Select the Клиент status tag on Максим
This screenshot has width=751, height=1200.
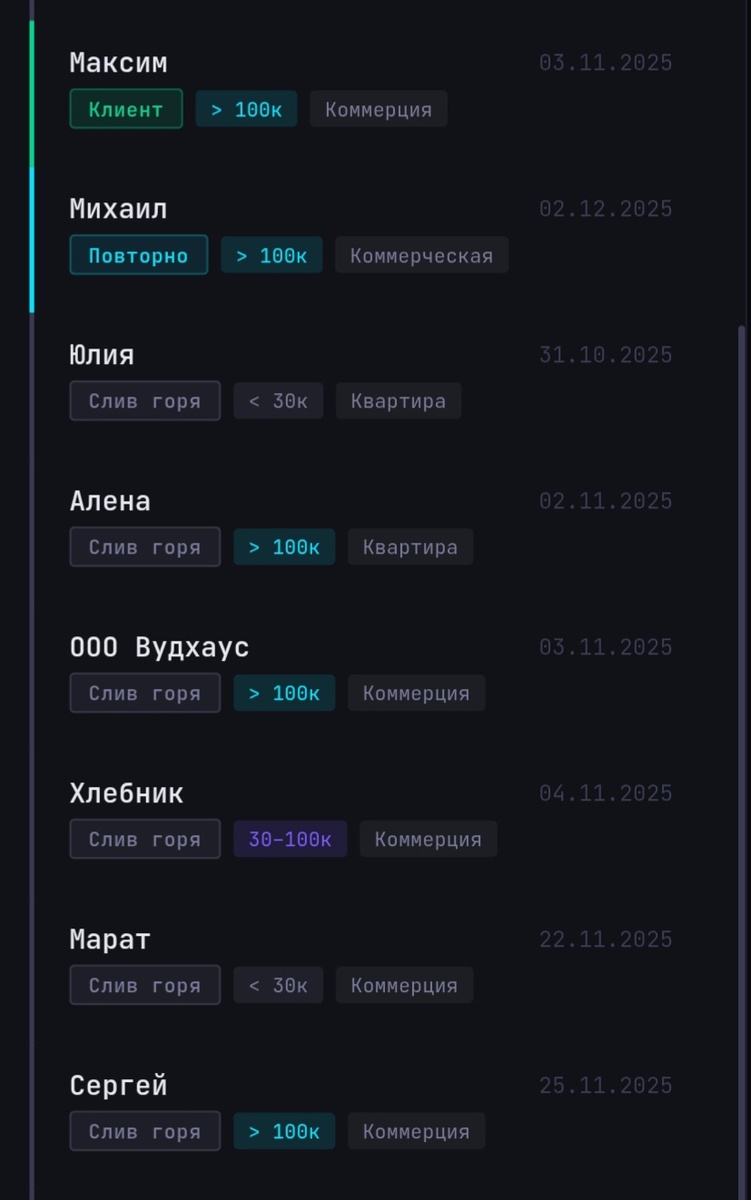coord(125,108)
